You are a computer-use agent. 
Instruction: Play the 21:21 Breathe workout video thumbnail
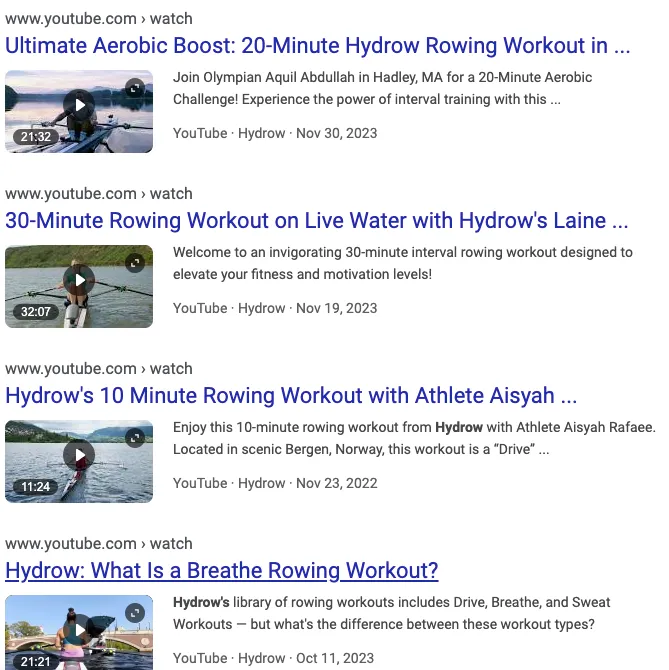79,632
